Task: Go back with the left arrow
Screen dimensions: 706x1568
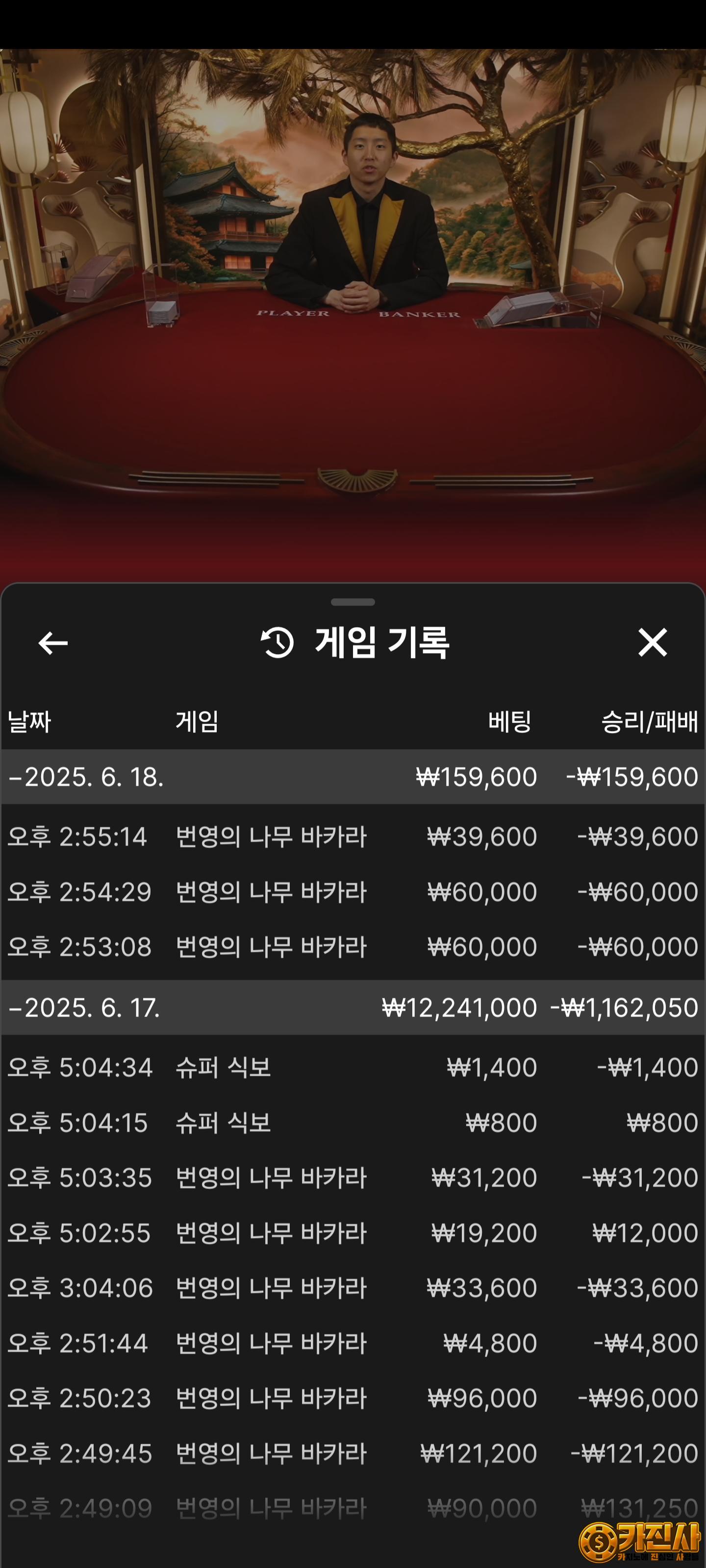Action: (x=53, y=643)
